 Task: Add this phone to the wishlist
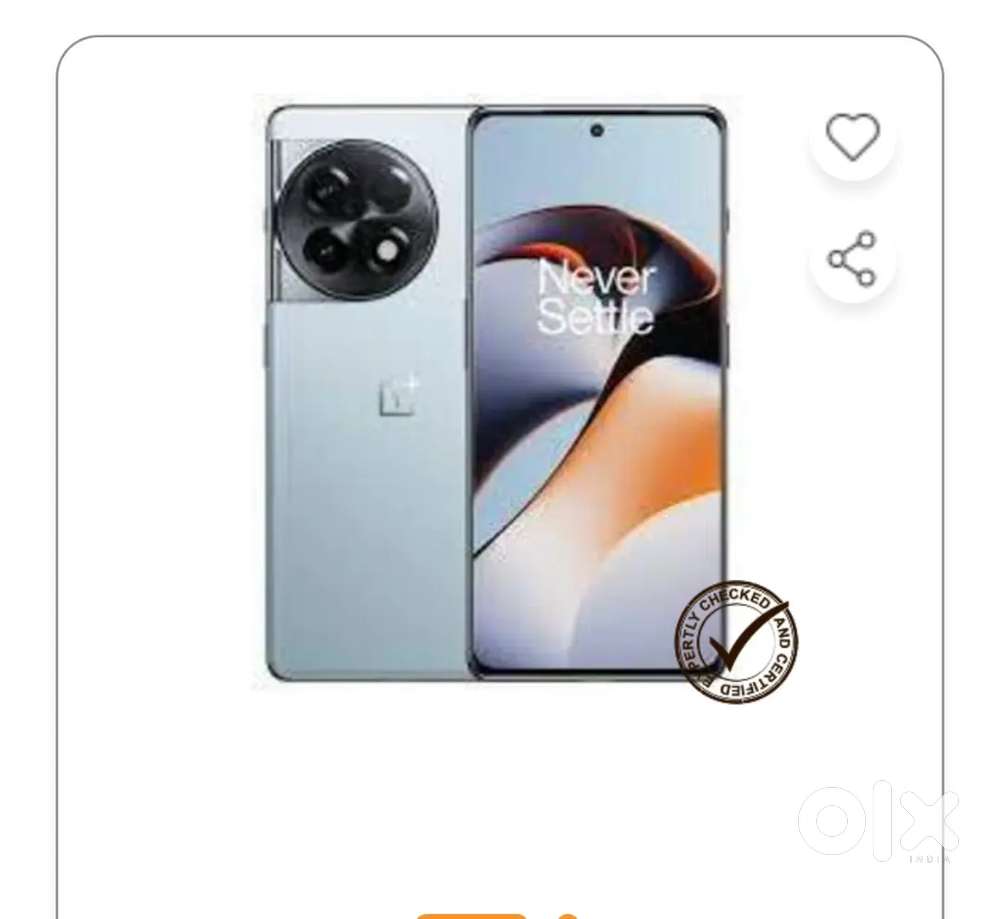pos(852,138)
